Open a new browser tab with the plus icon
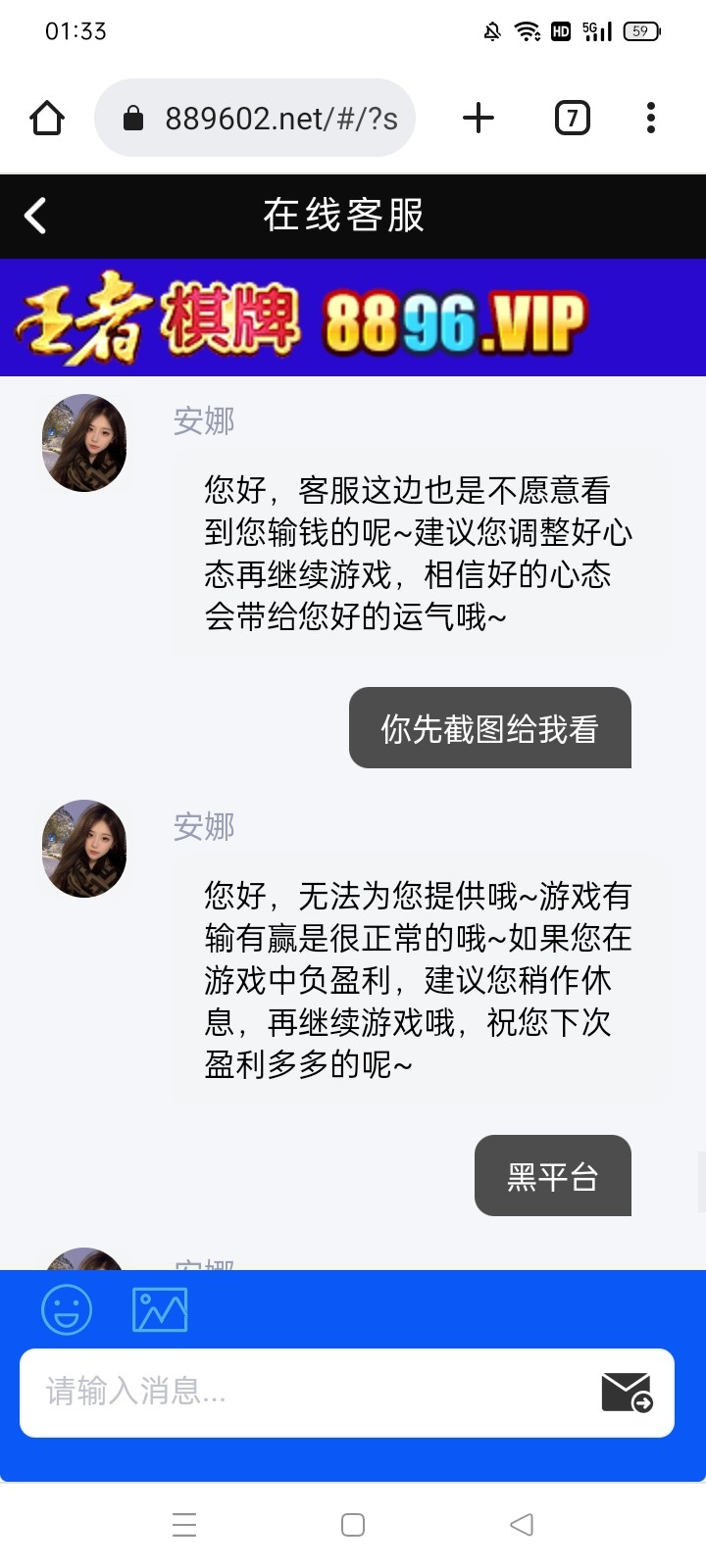The image size is (706, 1568). pos(478,117)
